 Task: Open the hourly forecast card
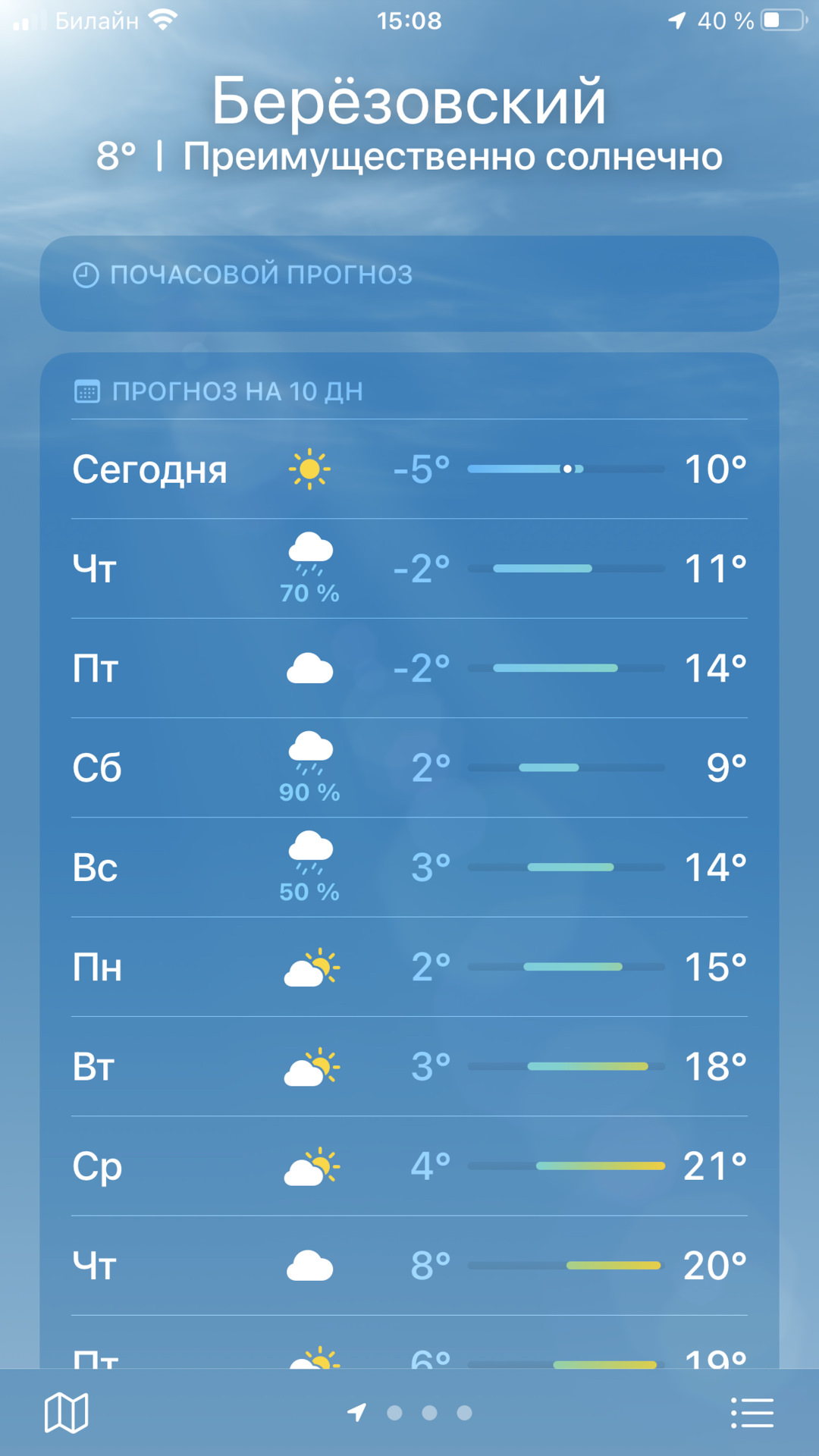[x=409, y=283]
